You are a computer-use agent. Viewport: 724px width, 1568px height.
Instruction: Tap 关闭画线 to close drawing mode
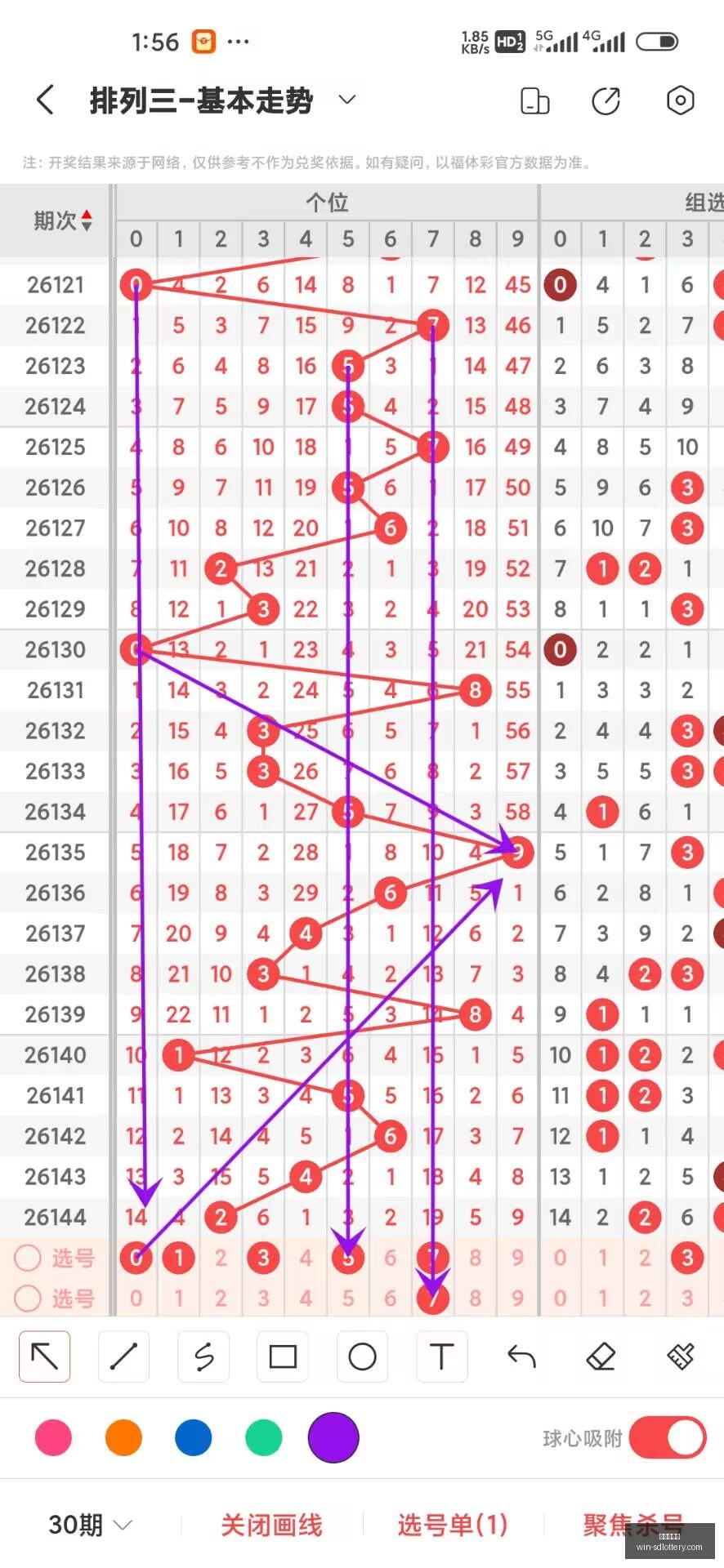(x=271, y=1525)
